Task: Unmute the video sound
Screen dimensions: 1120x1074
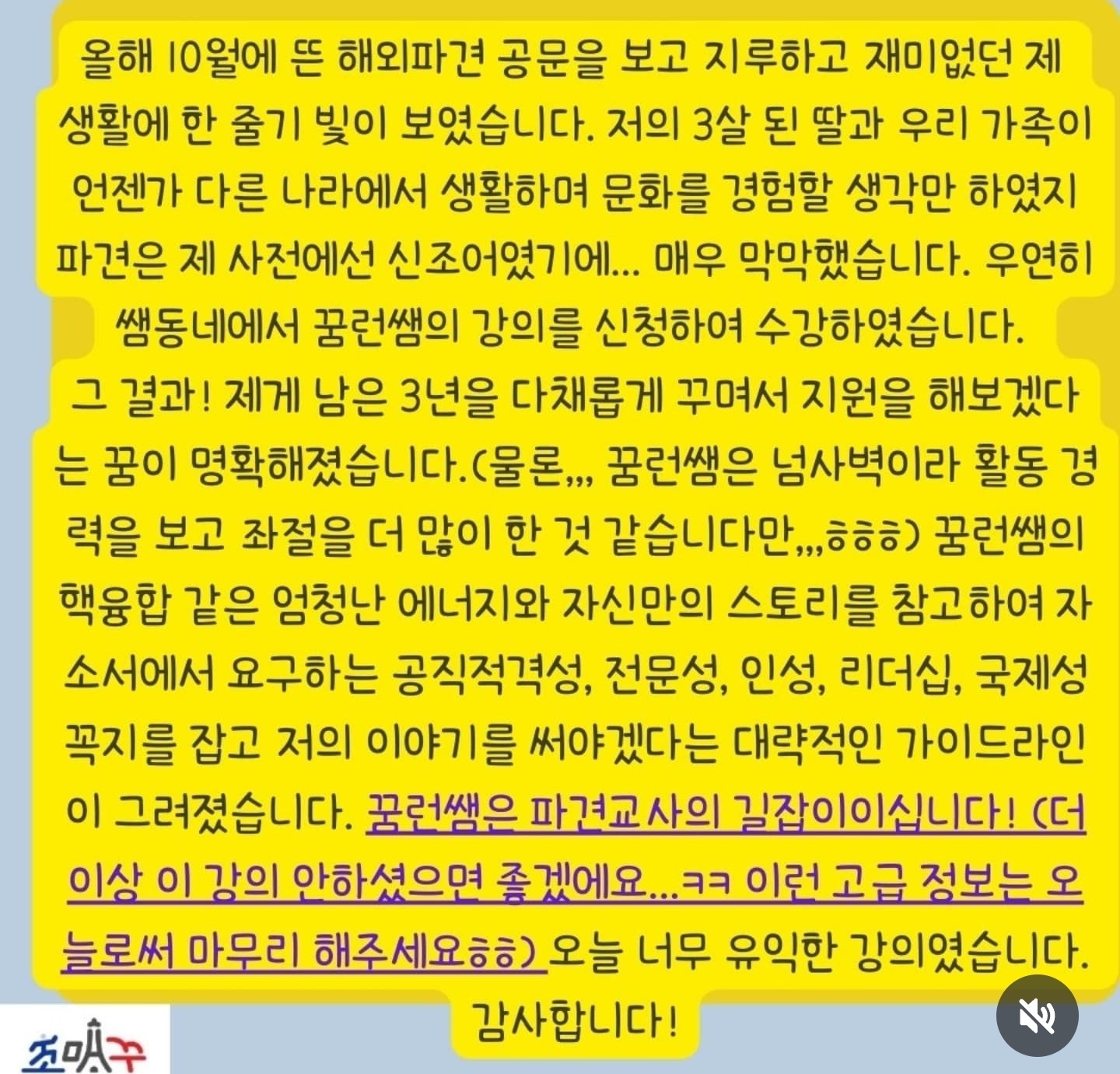Action: coord(1038,1016)
